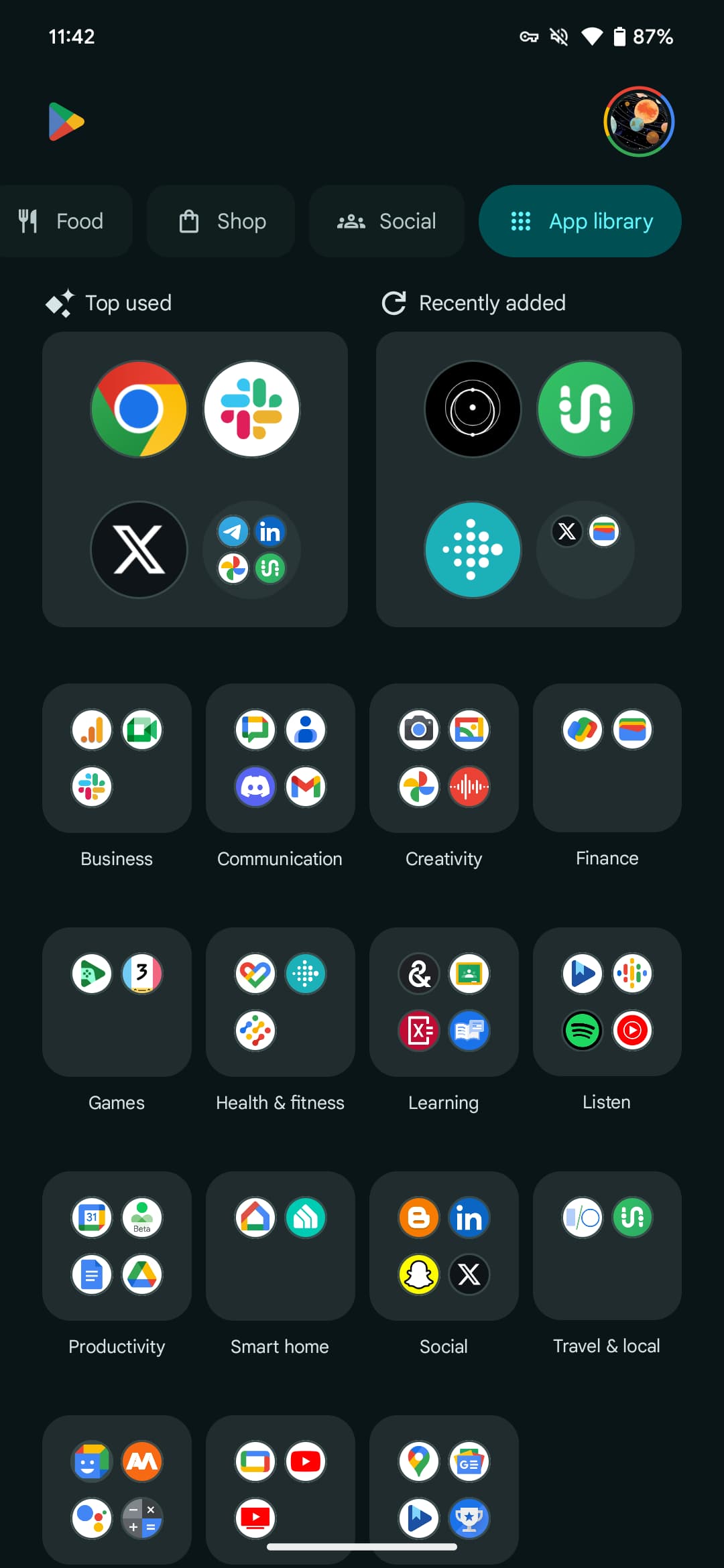Viewport: 724px width, 1568px height.
Task: Open the Communication folder
Action: click(280, 758)
